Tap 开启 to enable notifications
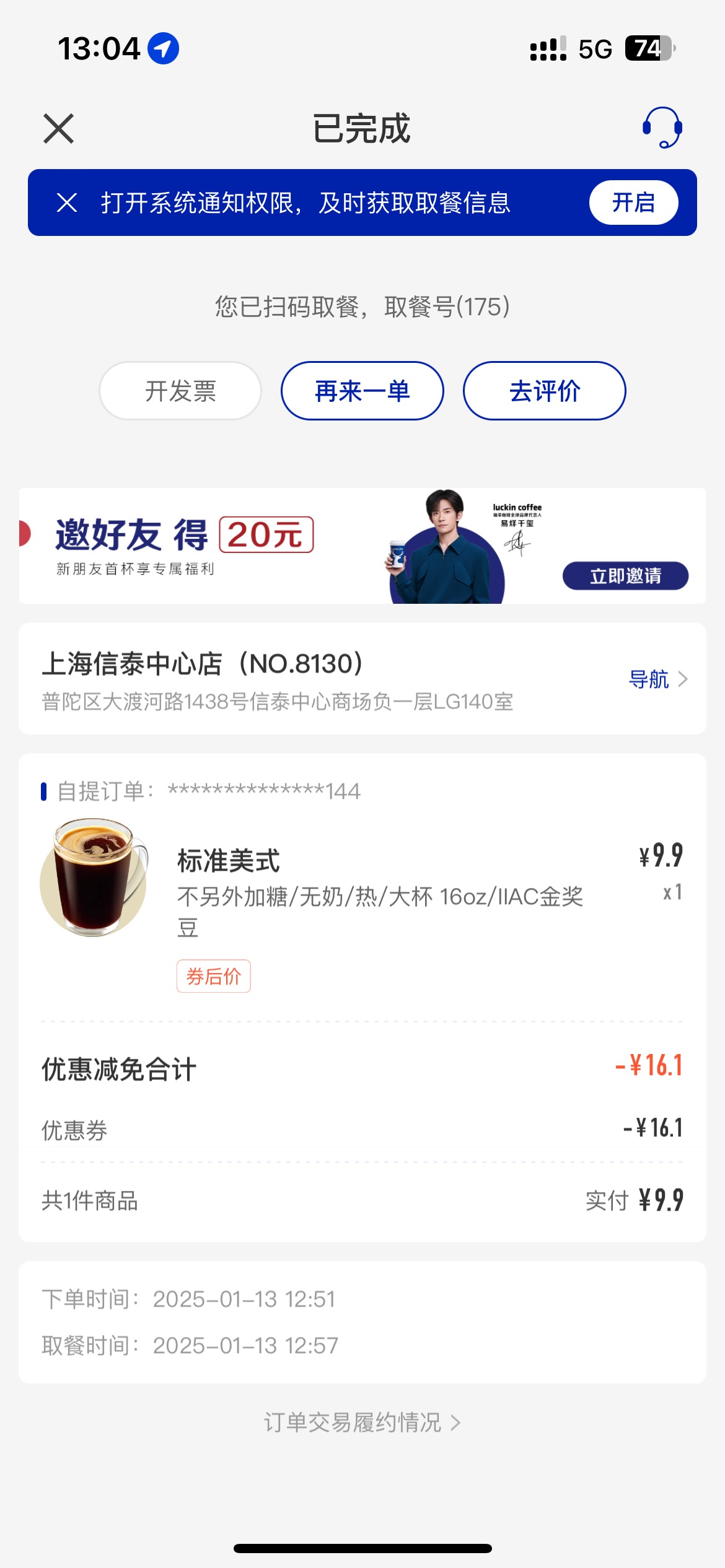This screenshot has width=725, height=1568. click(x=633, y=203)
